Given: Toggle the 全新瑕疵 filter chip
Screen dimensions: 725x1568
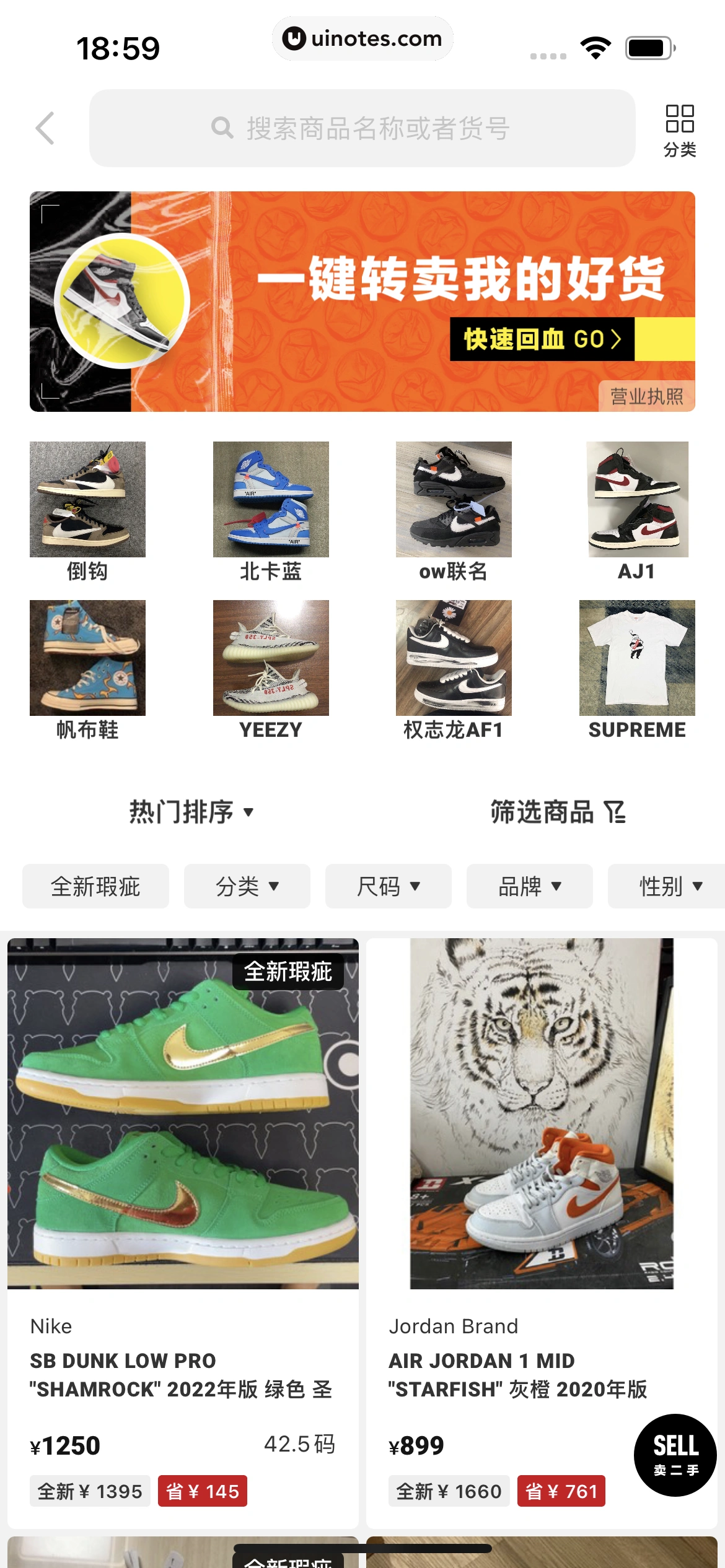Looking at the screenshot, I should click(x=96, y=886).
